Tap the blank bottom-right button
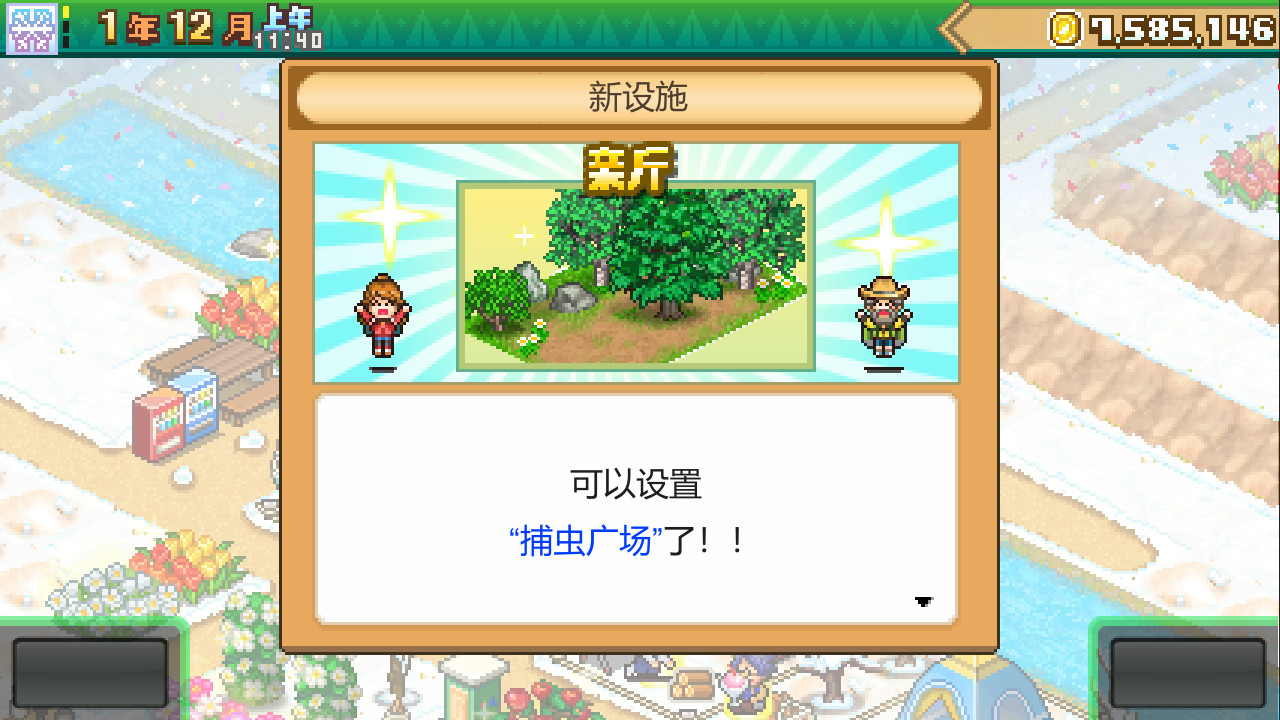The width and height of the screenshot is (1280, 720). [1188, 672]
